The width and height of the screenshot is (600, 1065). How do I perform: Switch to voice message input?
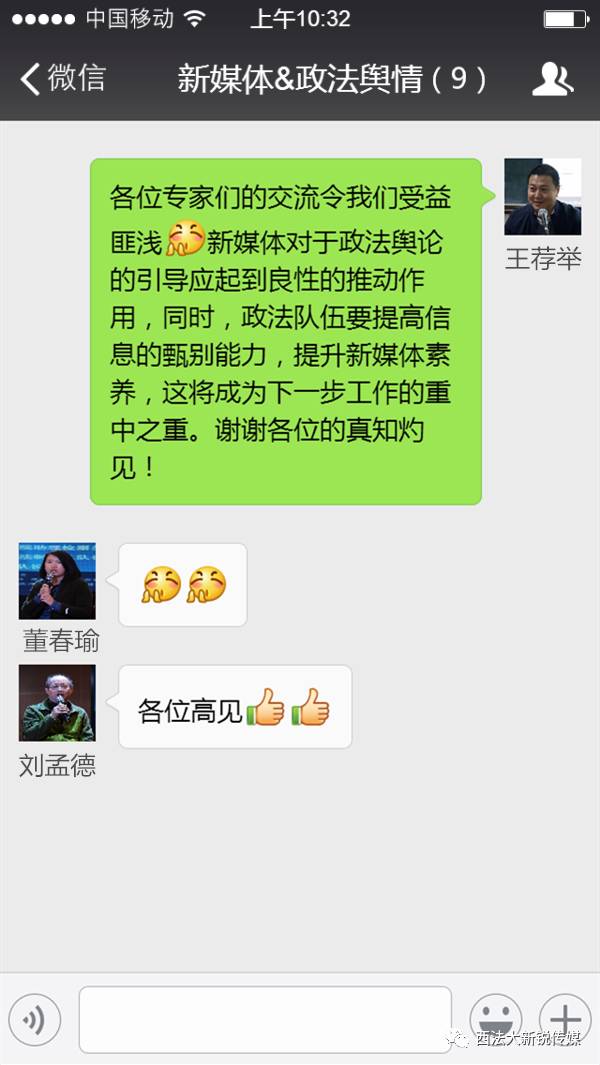35,1019
